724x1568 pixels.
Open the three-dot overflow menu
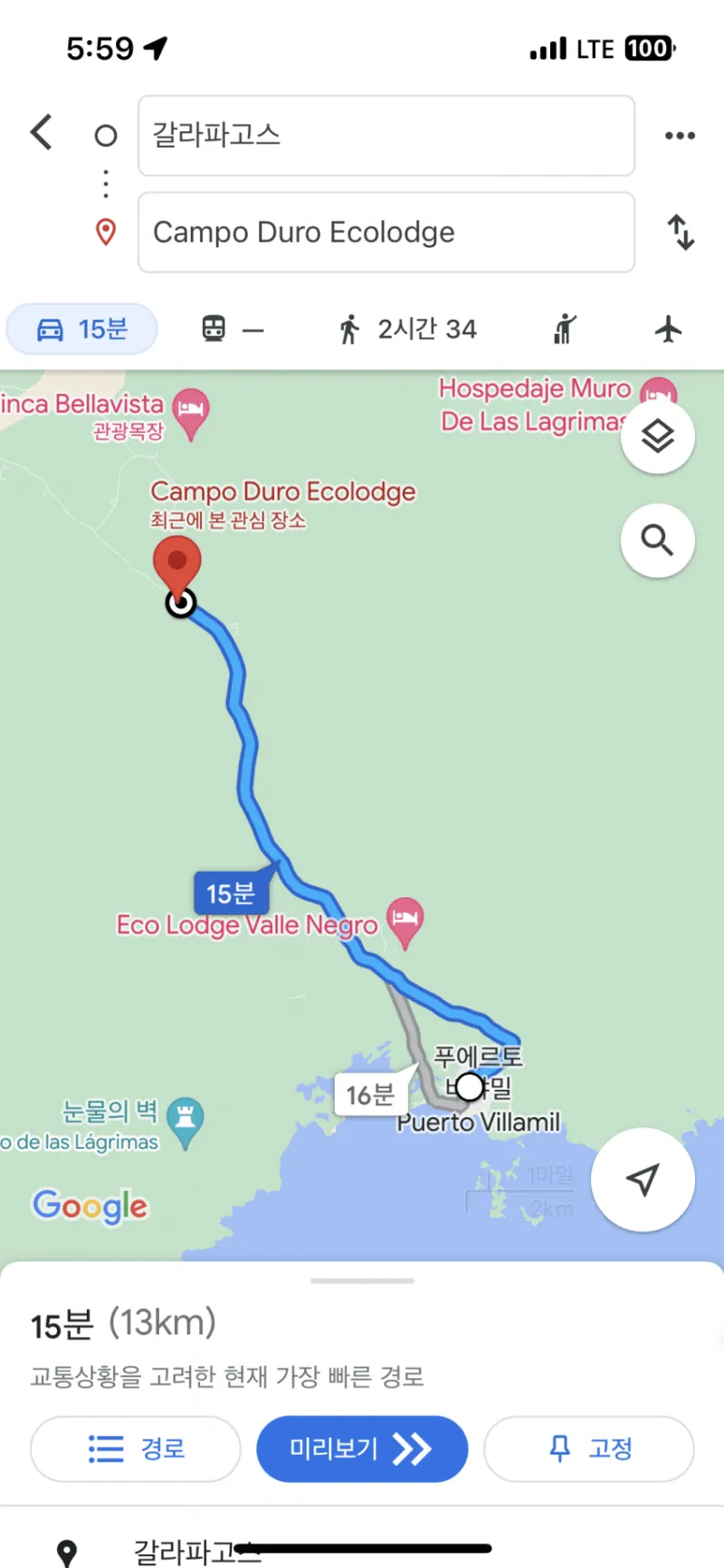680,136
